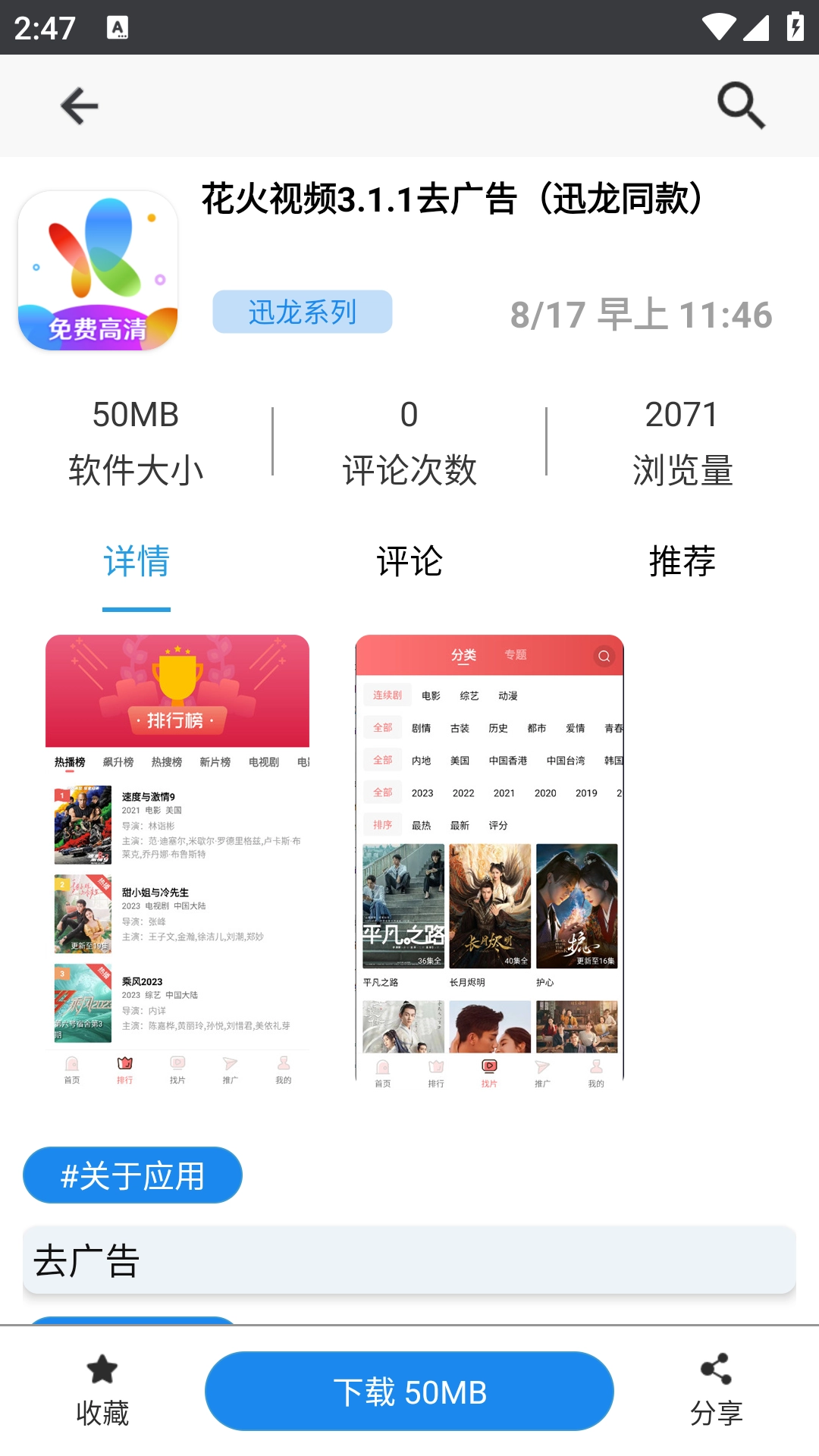Open the search icon at top right

739,106
